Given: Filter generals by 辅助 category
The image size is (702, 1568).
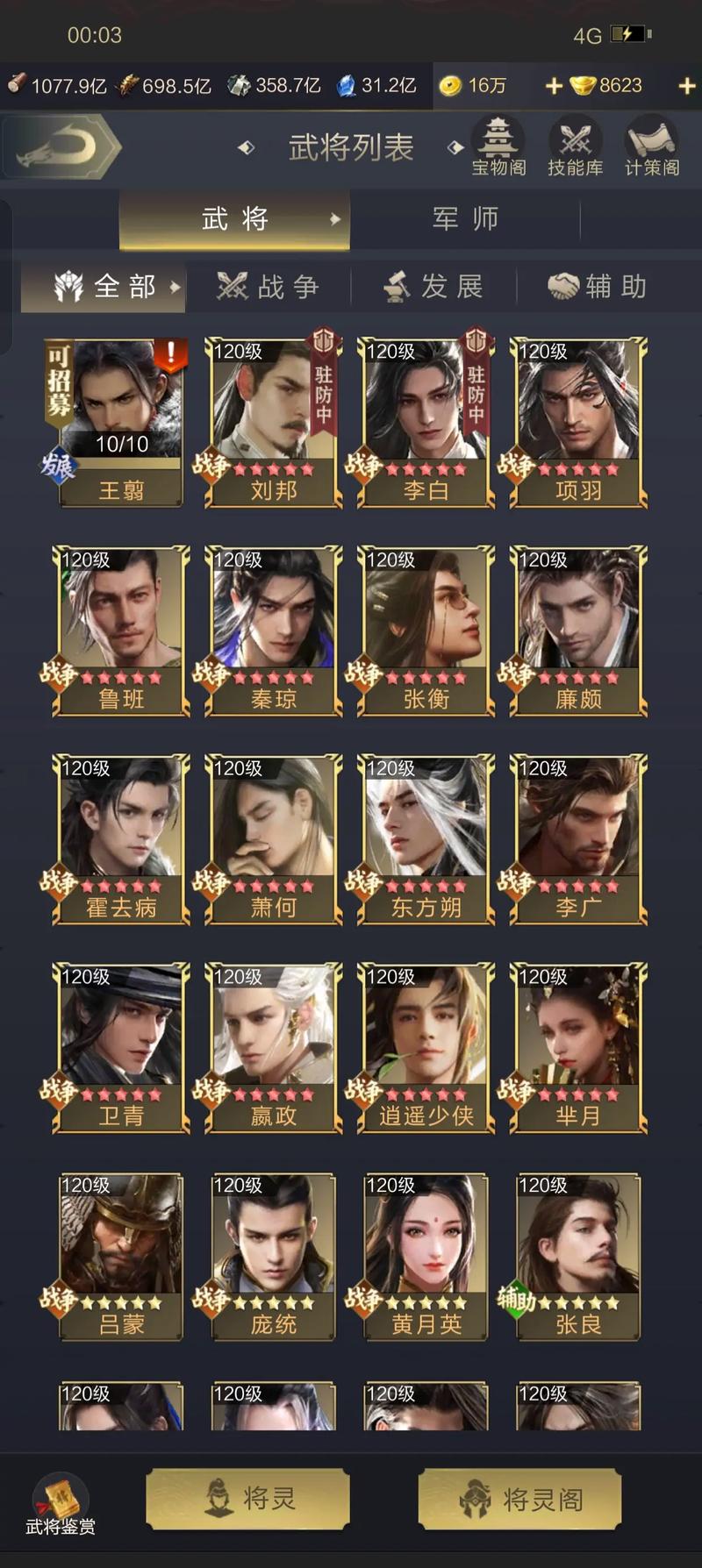Looking at the screenshot, I should (x=598, y=287).
